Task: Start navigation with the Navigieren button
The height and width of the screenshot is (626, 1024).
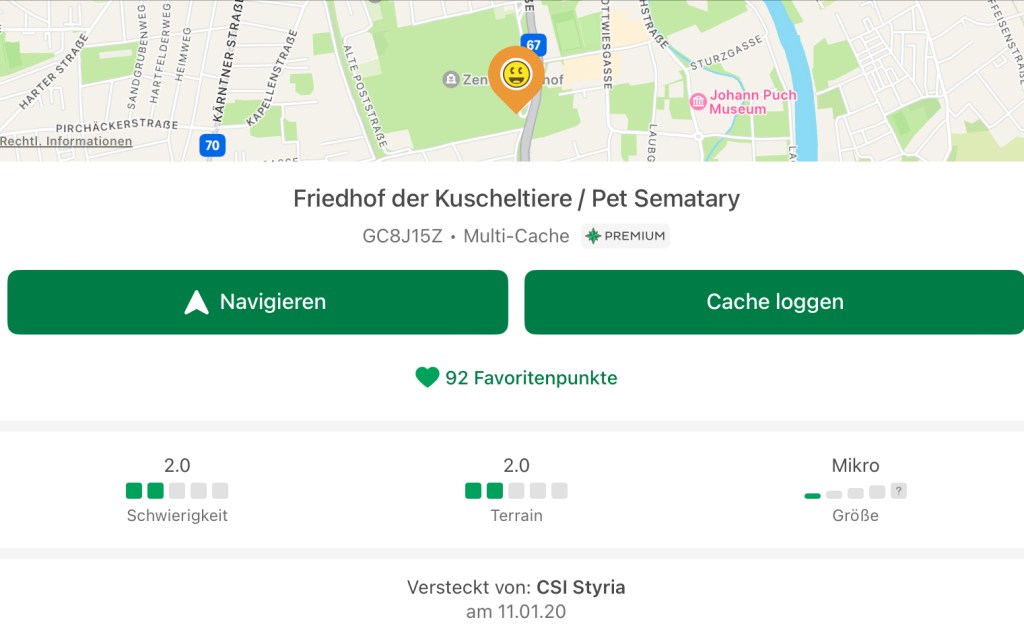Action: coord(257,302)
